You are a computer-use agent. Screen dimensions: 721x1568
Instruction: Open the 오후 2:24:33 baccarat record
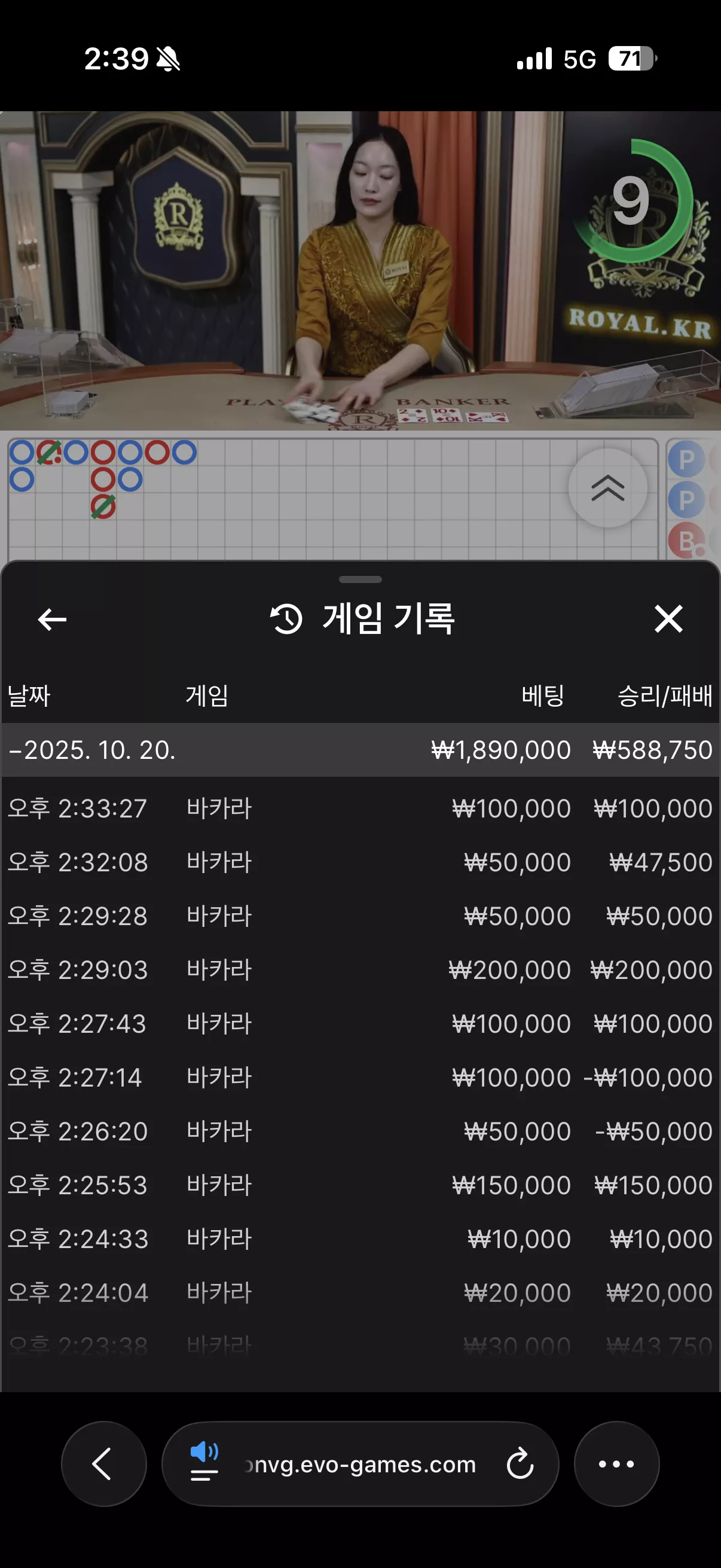click(360, 1238)
